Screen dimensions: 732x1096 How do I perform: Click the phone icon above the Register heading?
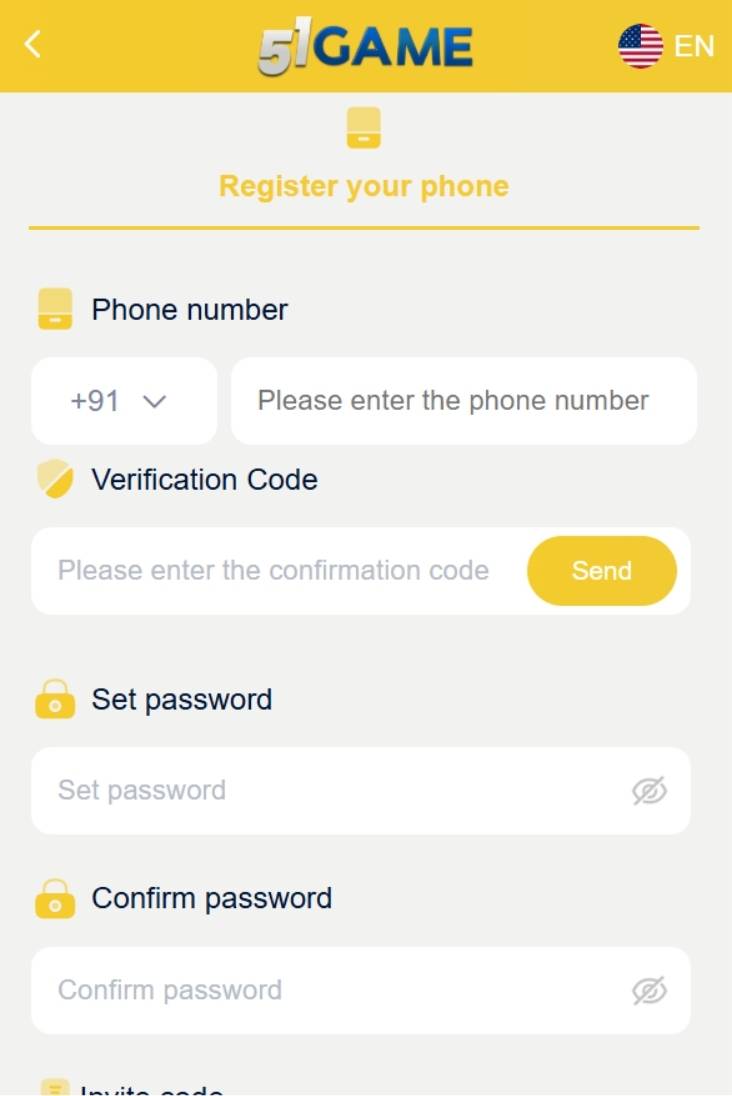point(364,127)
